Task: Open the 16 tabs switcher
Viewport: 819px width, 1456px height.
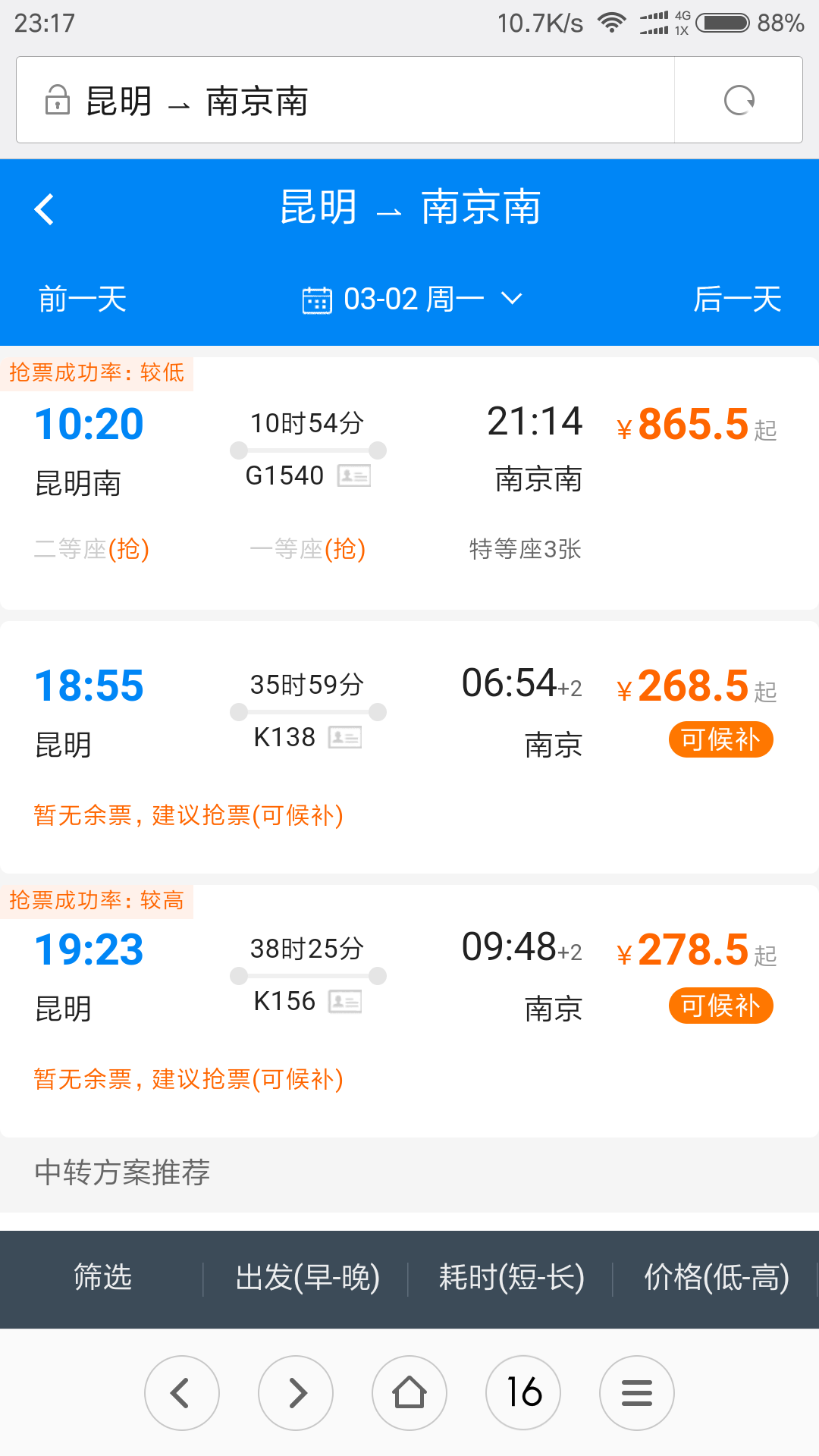Action: point(523,1393)
